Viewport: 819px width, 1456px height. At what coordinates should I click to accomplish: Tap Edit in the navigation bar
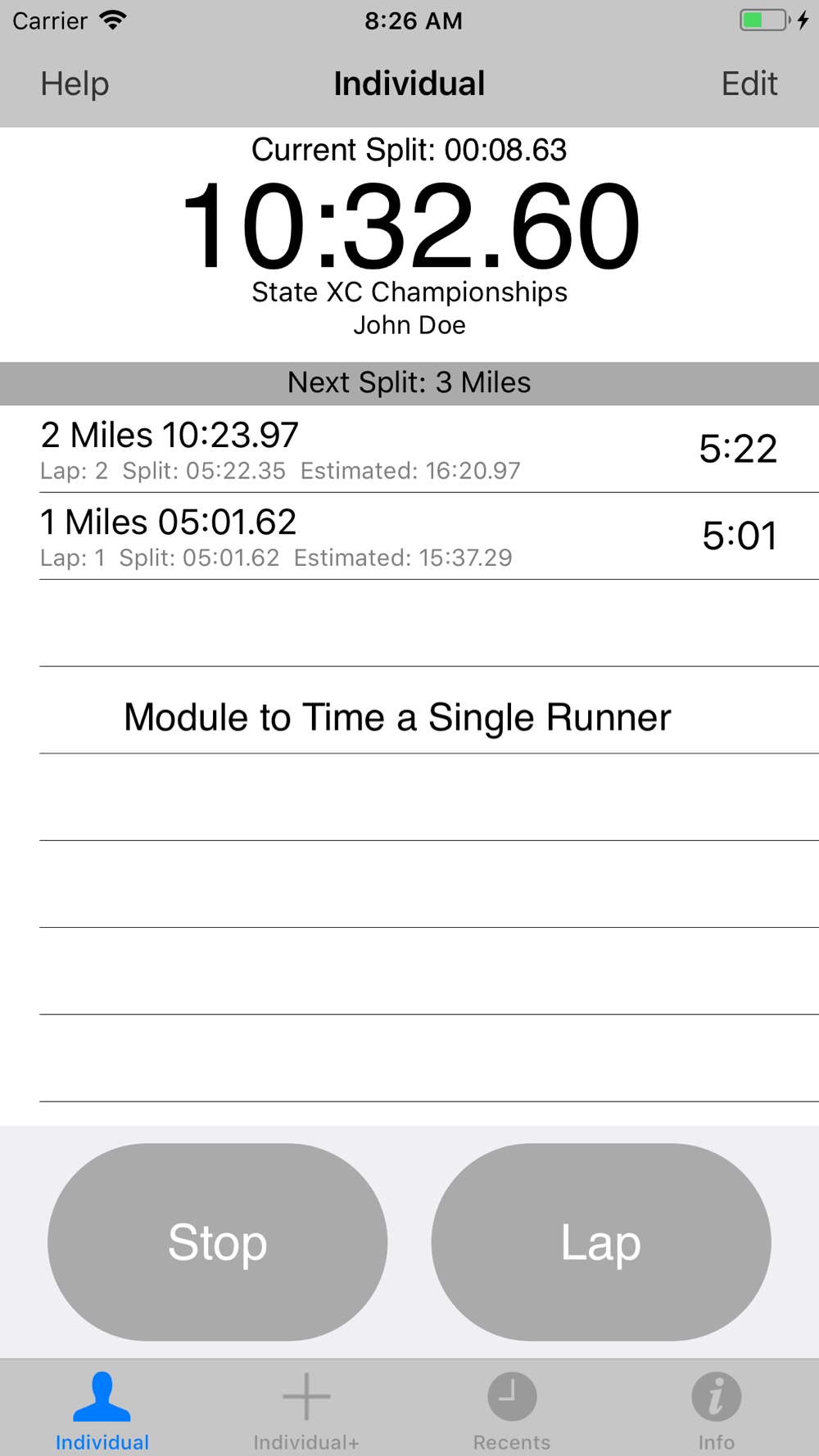coord(749,84)
